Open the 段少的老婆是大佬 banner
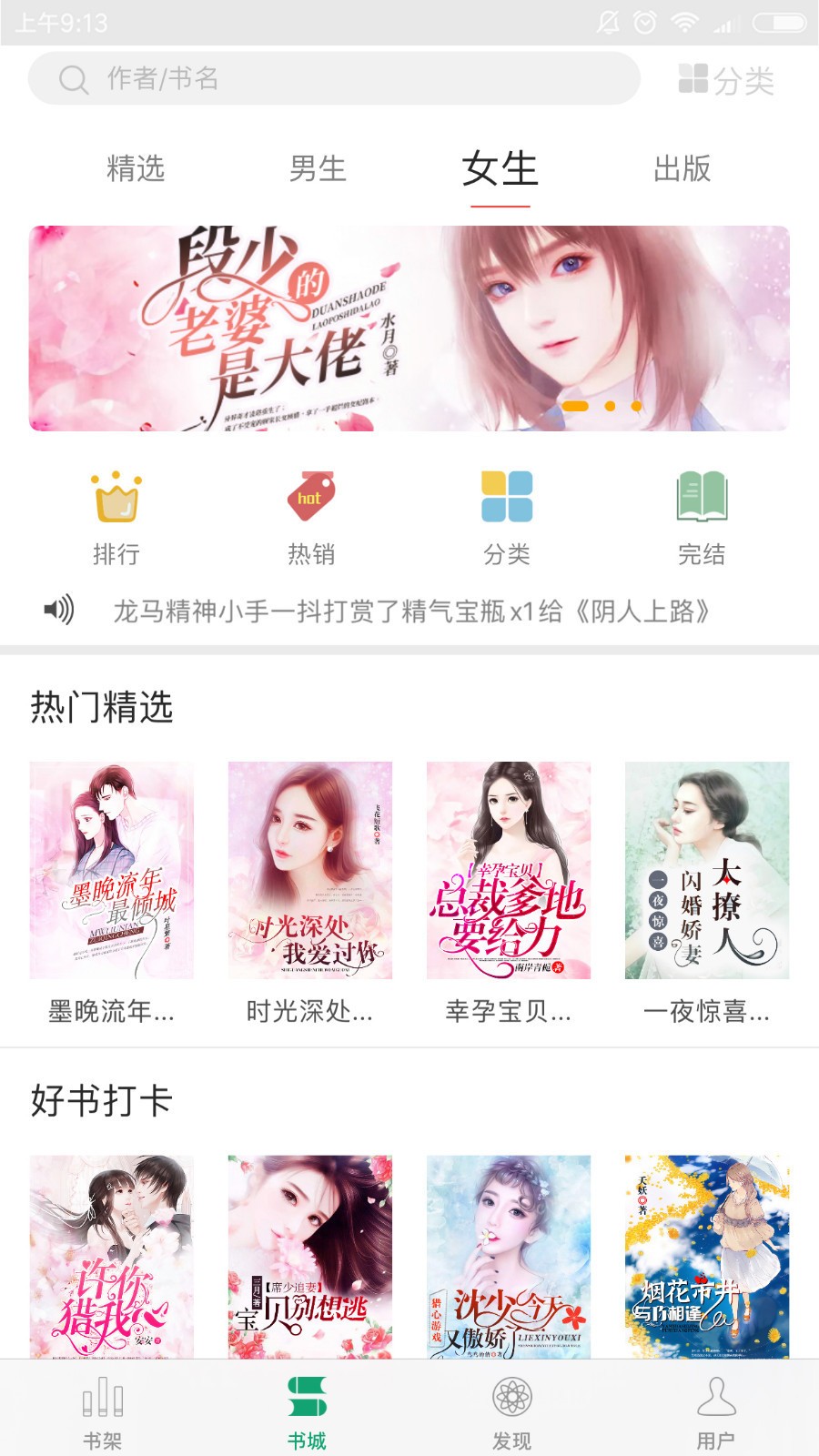Viewport: 819px width, 1456px height. point(409,329)
